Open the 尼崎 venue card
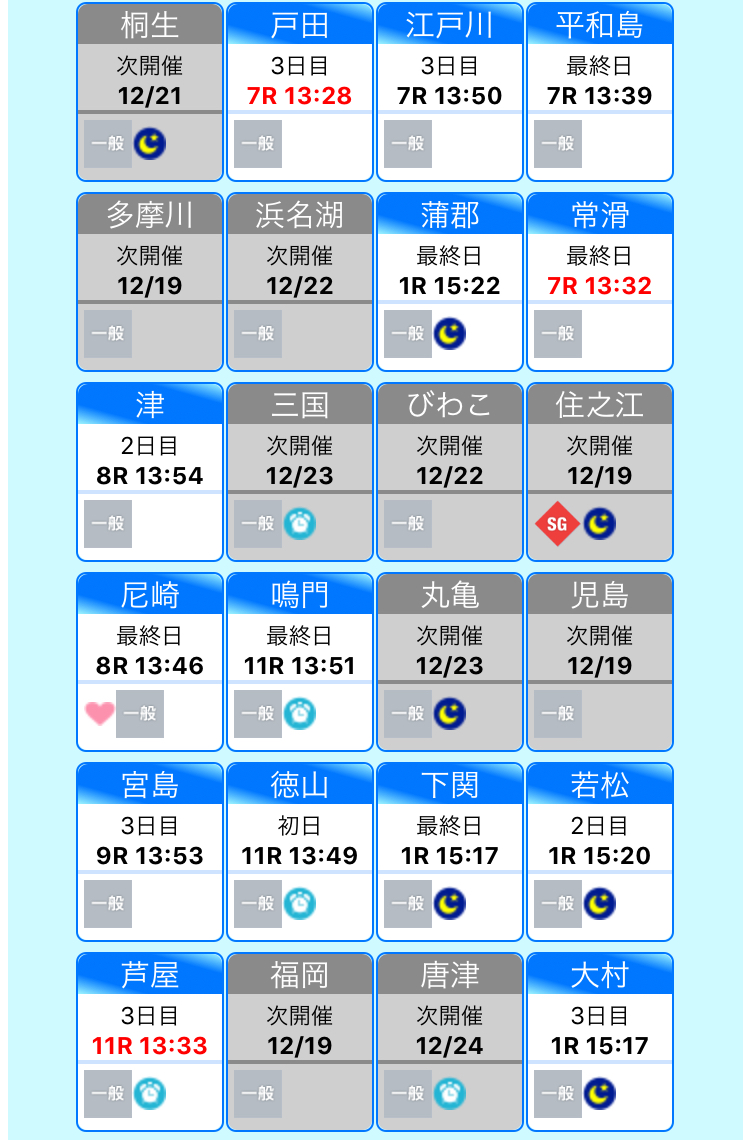Viewport: 750px width, 1140px height. click(x=150, y=662)
